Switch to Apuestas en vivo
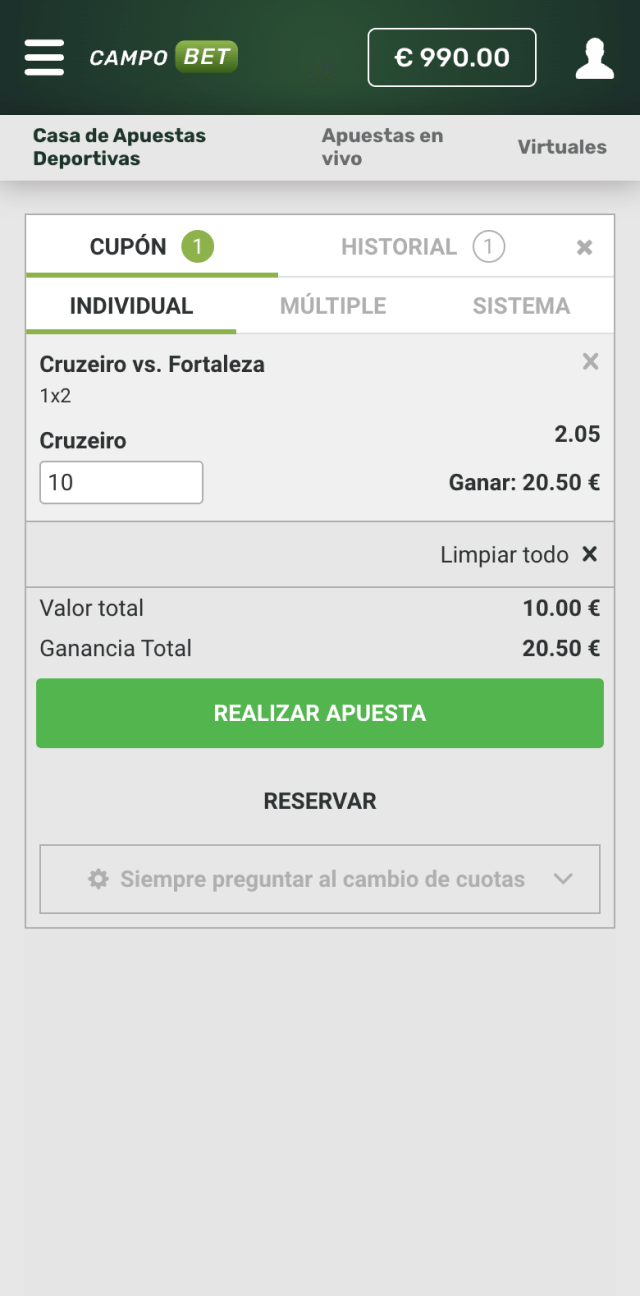 [382, 147]
